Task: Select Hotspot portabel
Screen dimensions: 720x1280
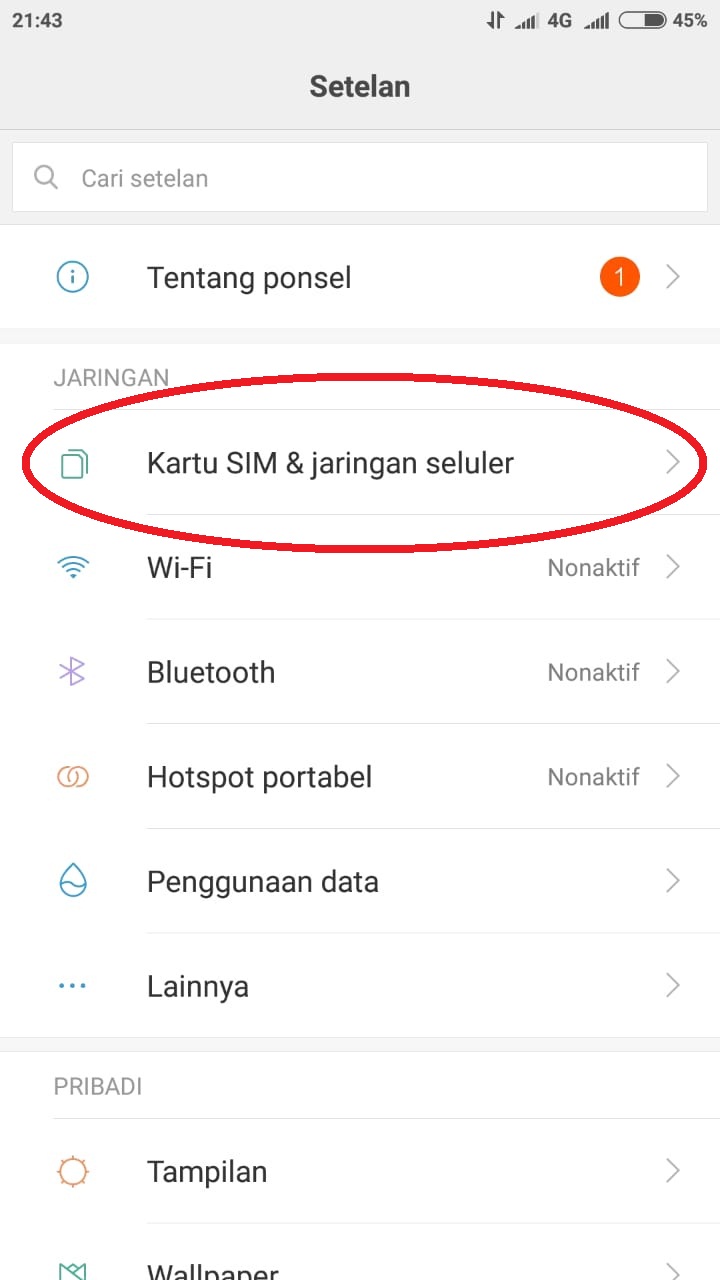Action: point(360,777)
